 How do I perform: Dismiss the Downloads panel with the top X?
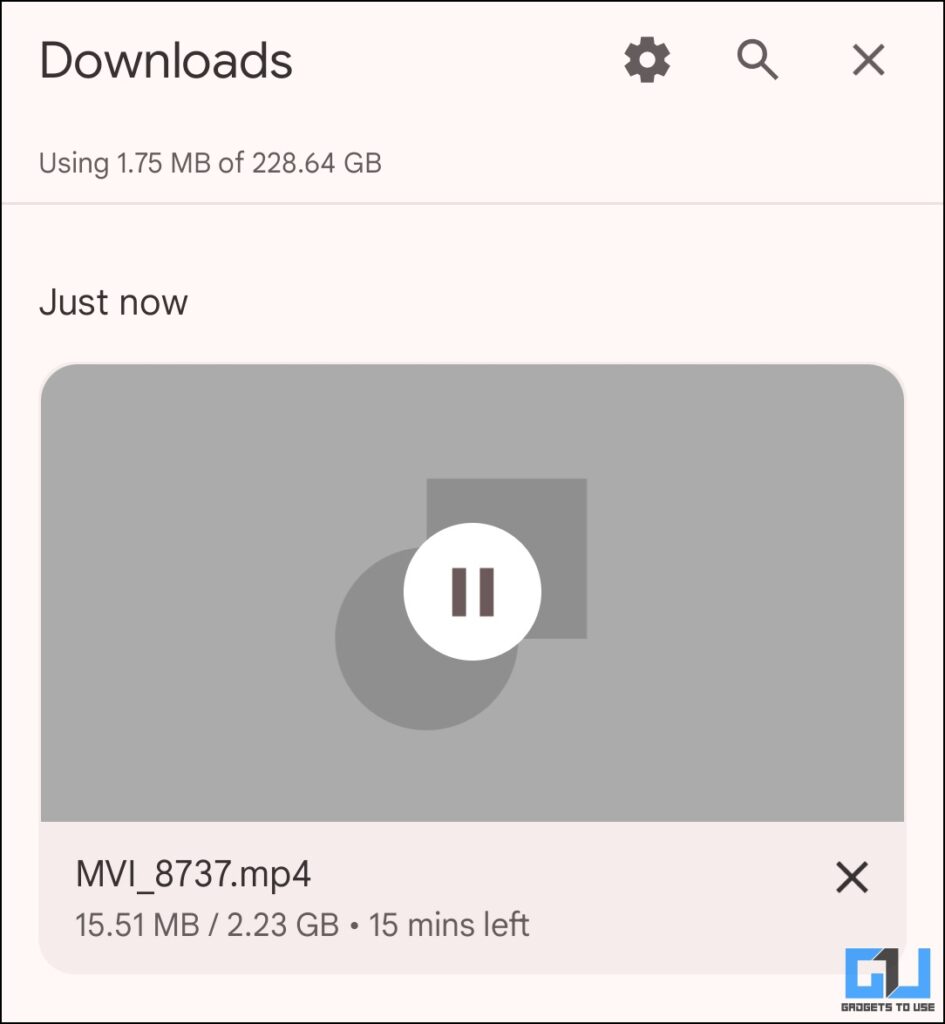tap(867, 60)
